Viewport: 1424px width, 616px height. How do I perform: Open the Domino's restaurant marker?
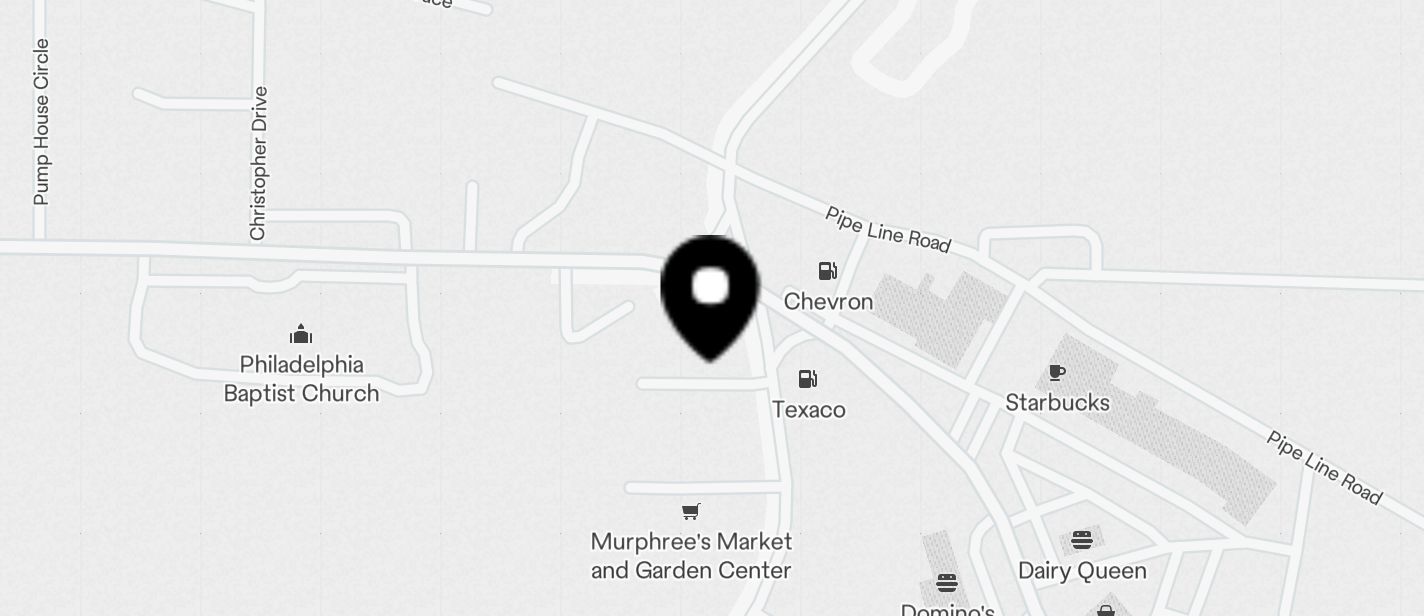pos(946,583)
